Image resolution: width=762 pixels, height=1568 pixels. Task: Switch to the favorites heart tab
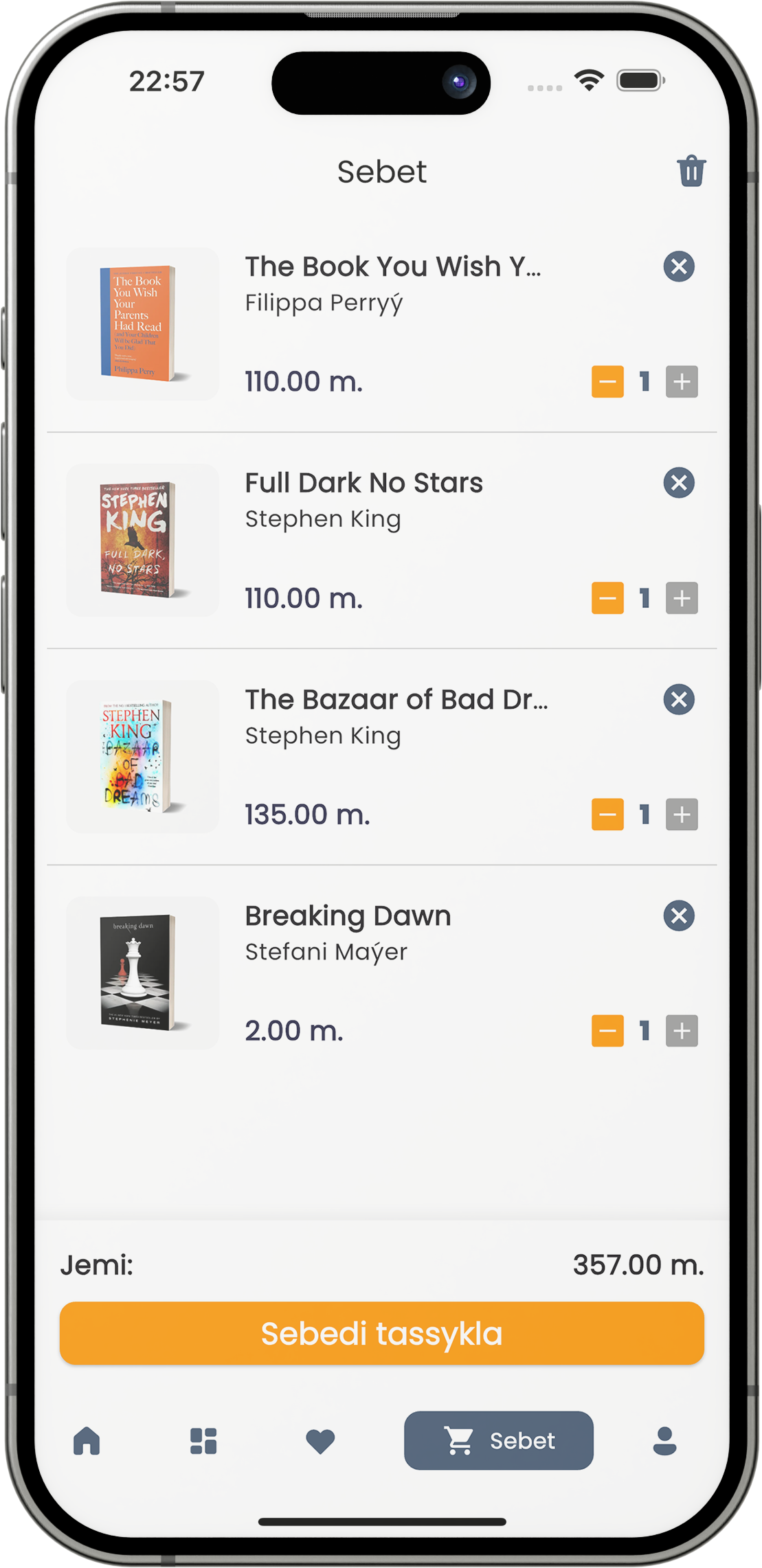[x=320, y=1441]
